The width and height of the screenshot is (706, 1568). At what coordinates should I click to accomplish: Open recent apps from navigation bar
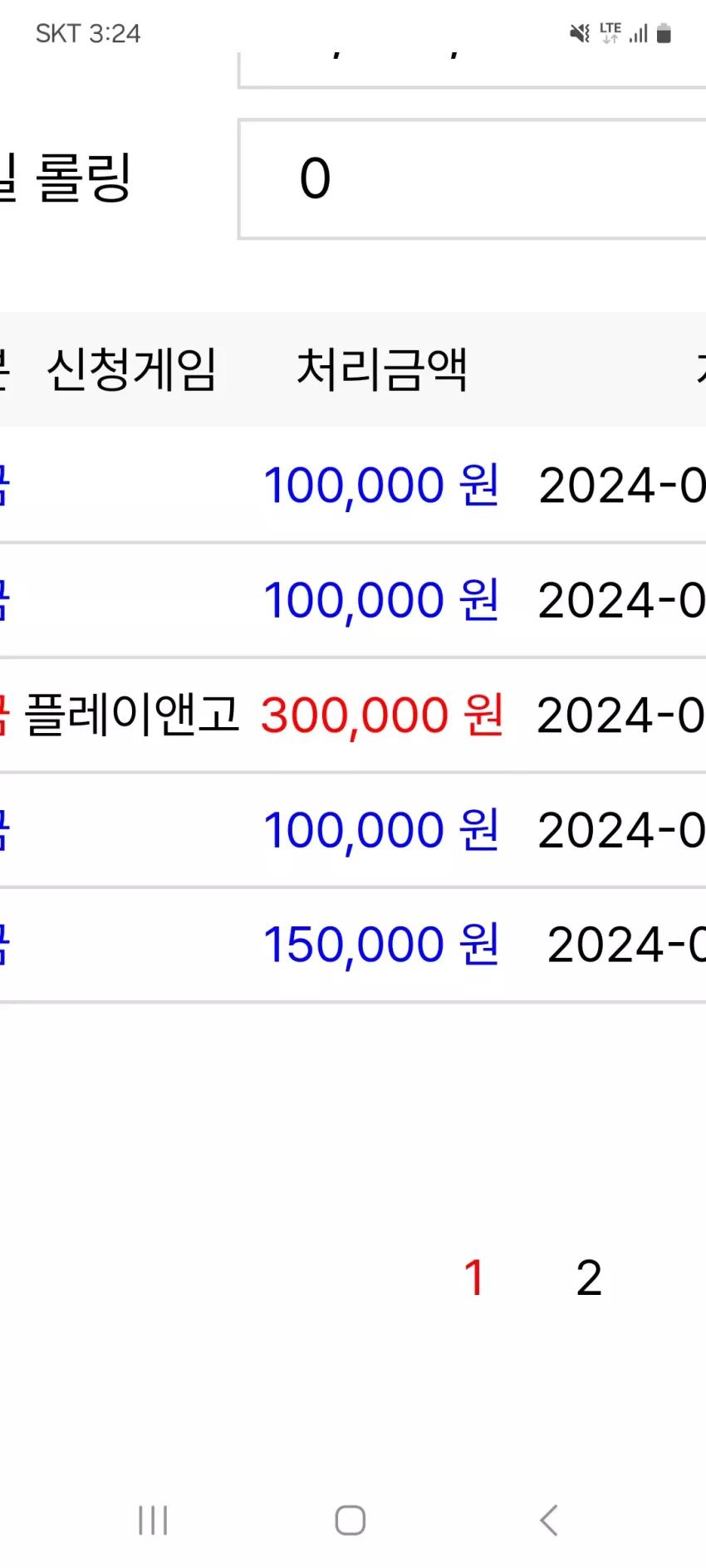[153, 1521]
